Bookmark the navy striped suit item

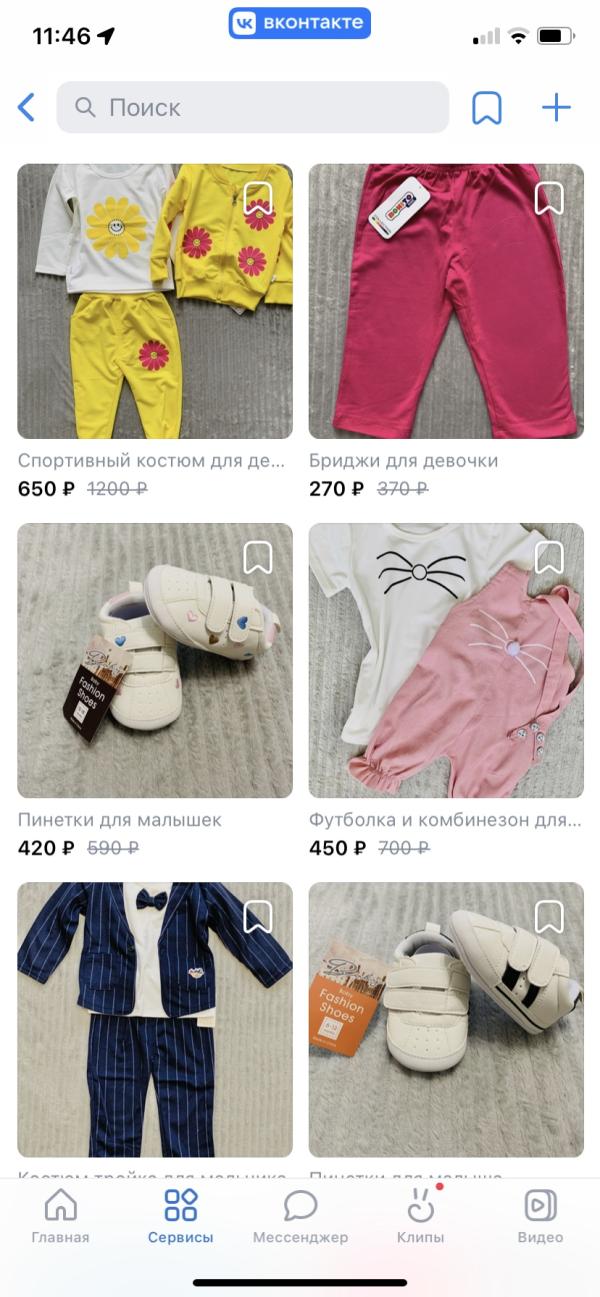258,916
